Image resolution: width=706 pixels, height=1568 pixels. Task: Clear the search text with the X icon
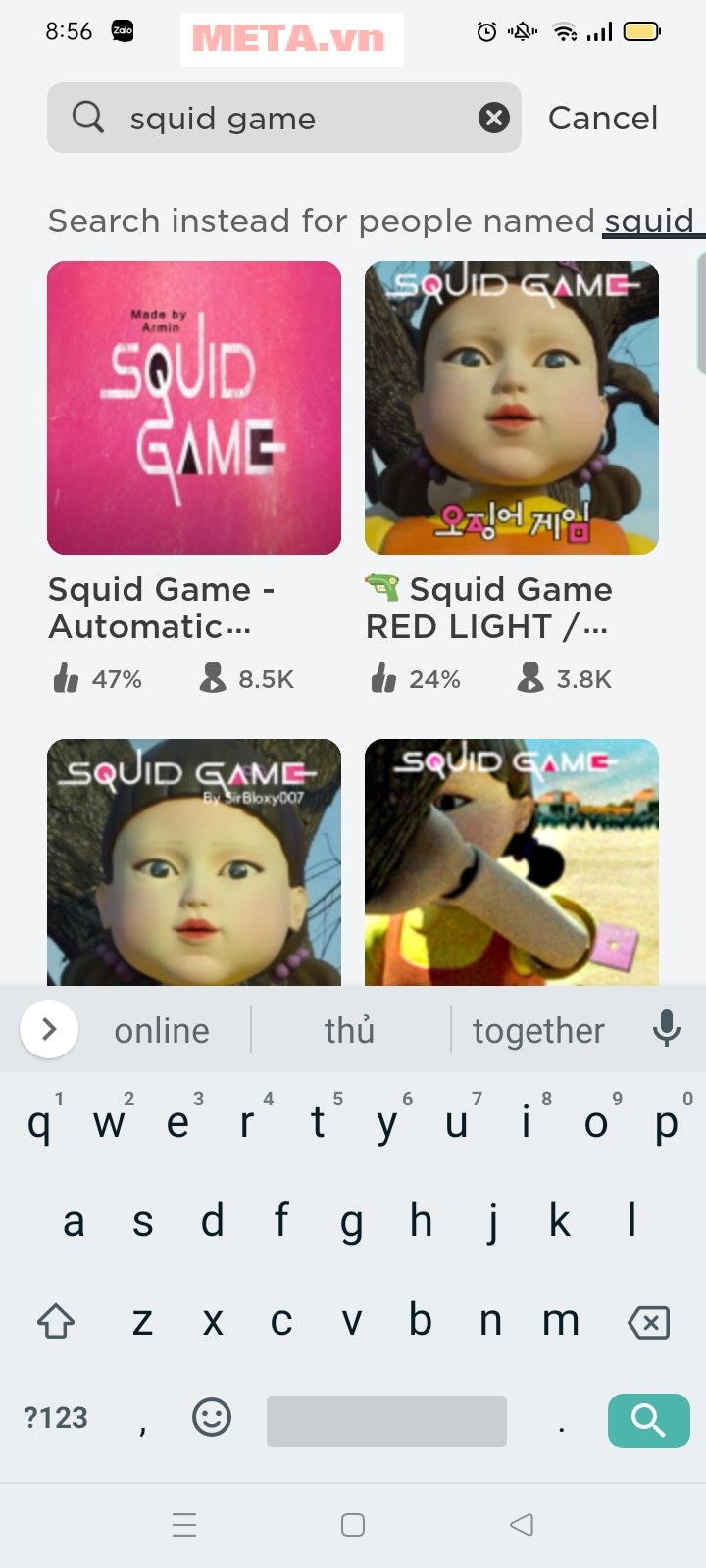pyautogui.click(x=494, y=119)
